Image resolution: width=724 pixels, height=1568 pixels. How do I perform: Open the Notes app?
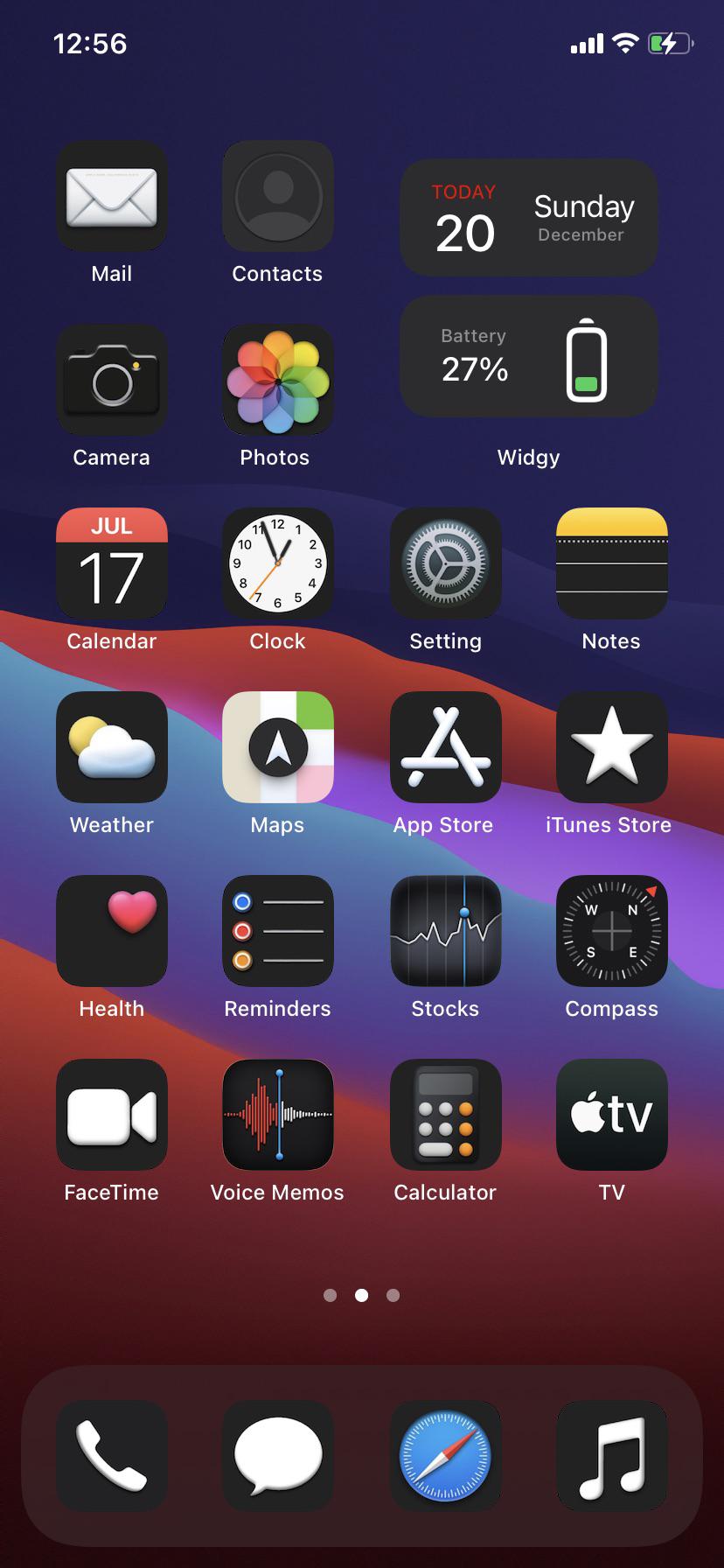611,564
